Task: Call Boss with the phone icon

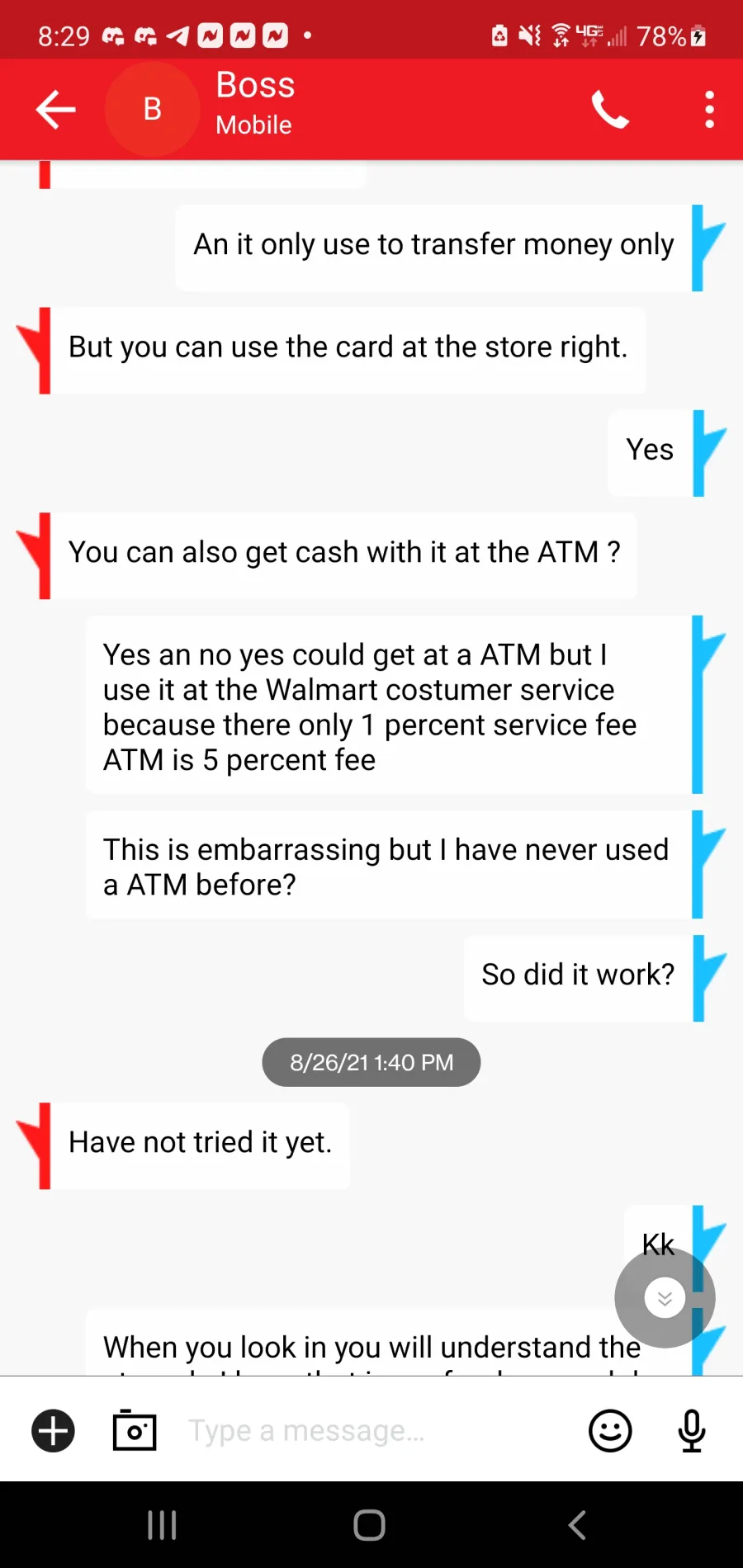Action: (610, 109)
